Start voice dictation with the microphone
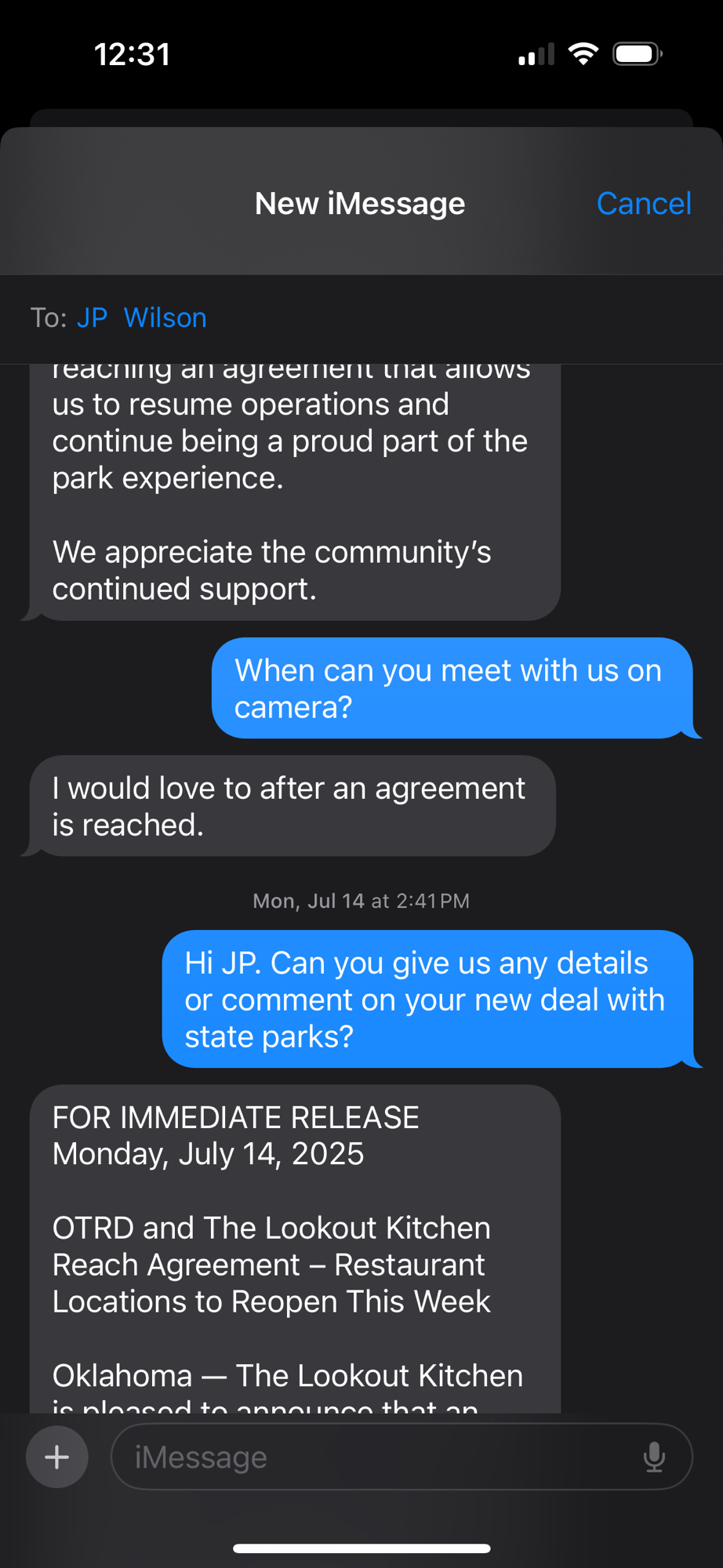 [654, 1457]
